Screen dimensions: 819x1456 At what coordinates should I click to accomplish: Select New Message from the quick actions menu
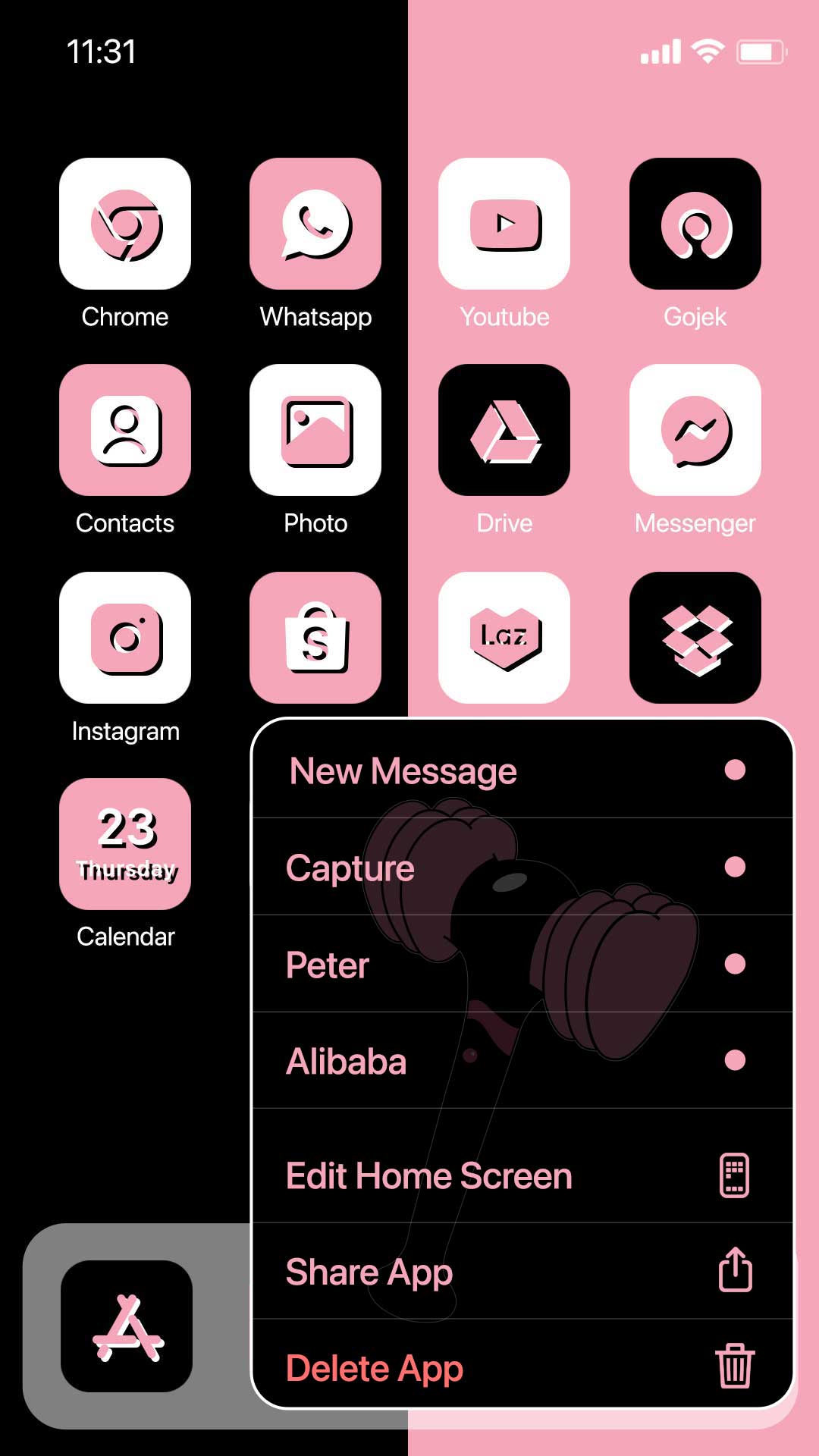pos(404,771)
